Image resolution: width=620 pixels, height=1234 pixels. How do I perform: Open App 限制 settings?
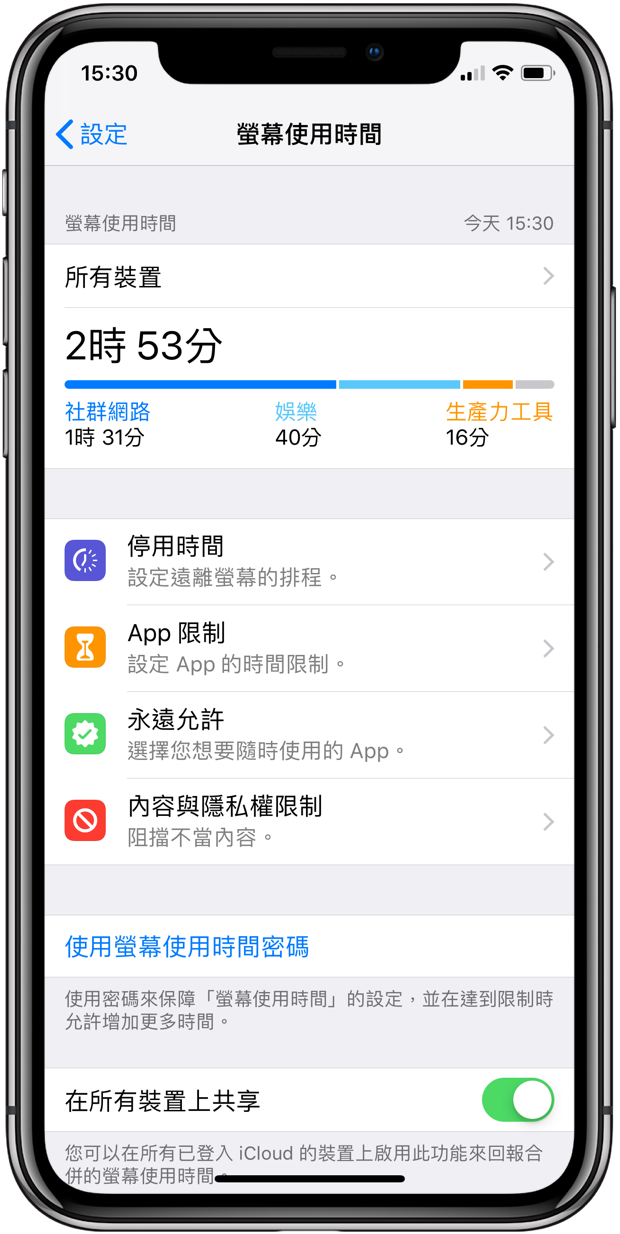pos(309,648)
